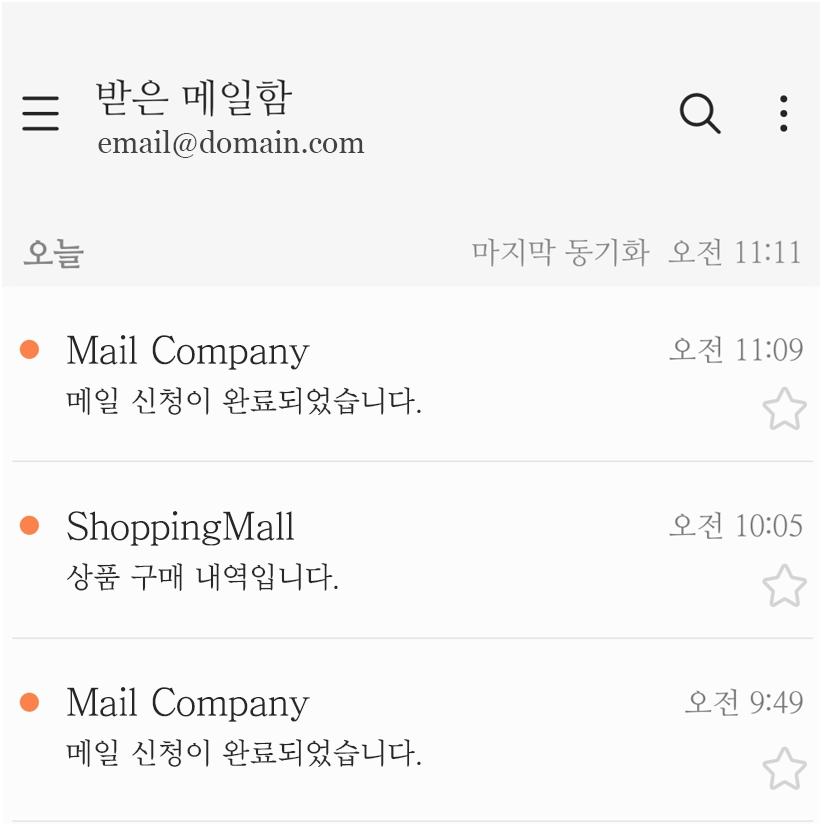Open the ShoppingMall purchase history email
The height and width of the screenshot is (825, 823).
300,551
